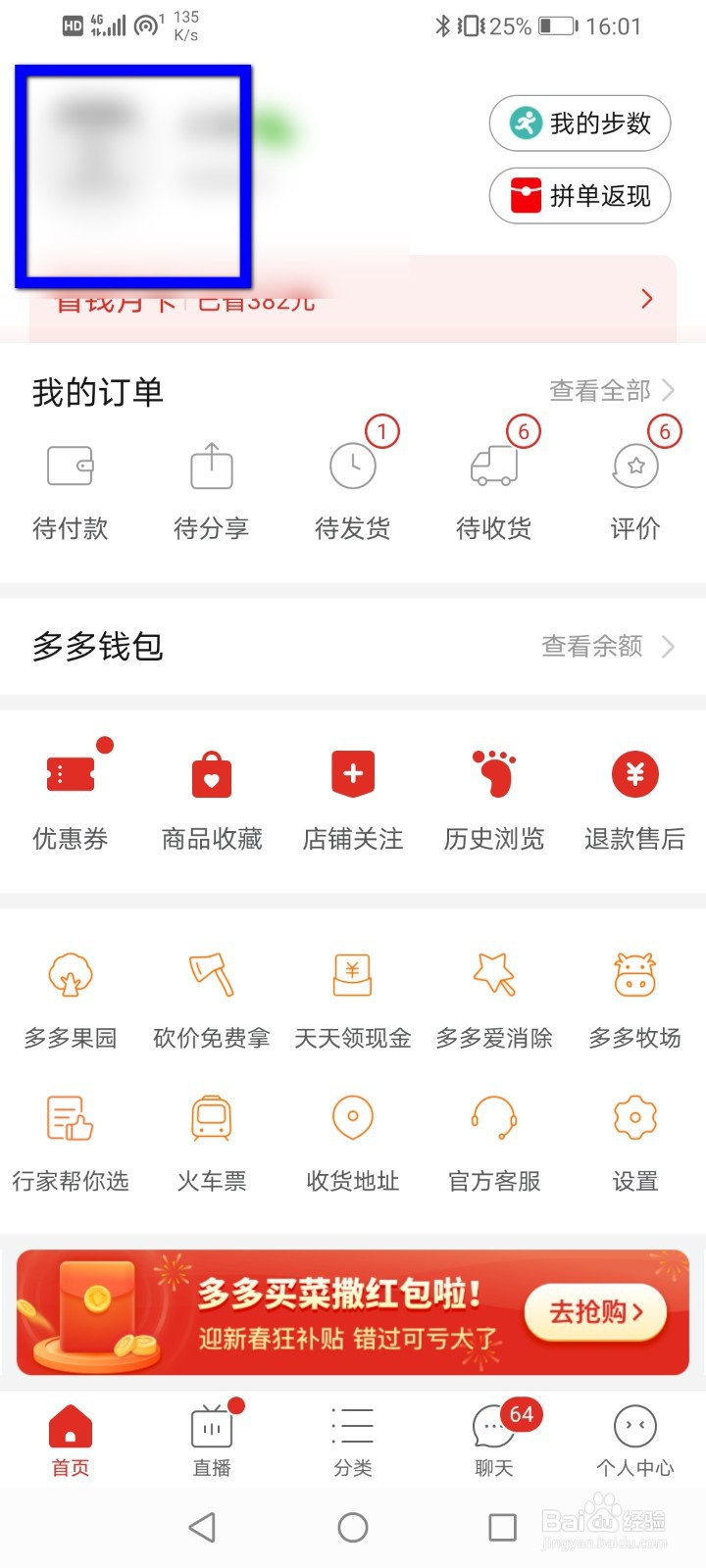
Task: Open the 评价 reviews star icon
Action: pyautogui.click(x=634, y=466)
